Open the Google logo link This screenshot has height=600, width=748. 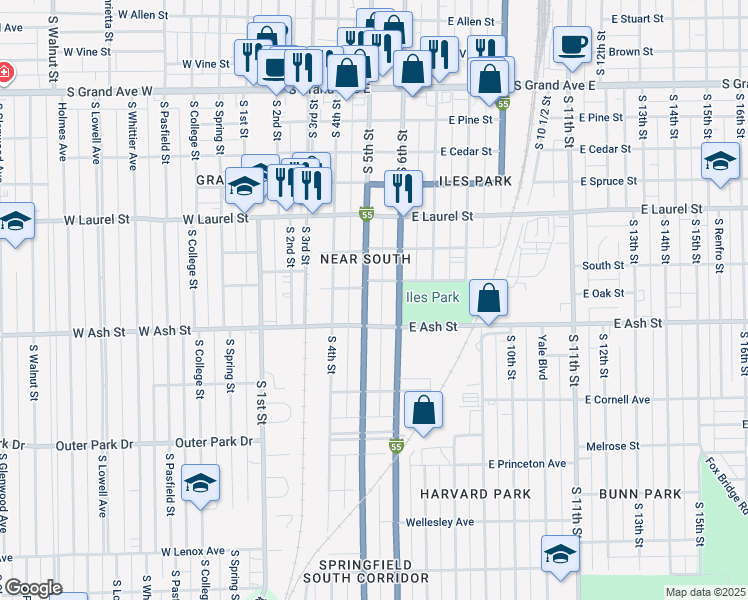32,588
